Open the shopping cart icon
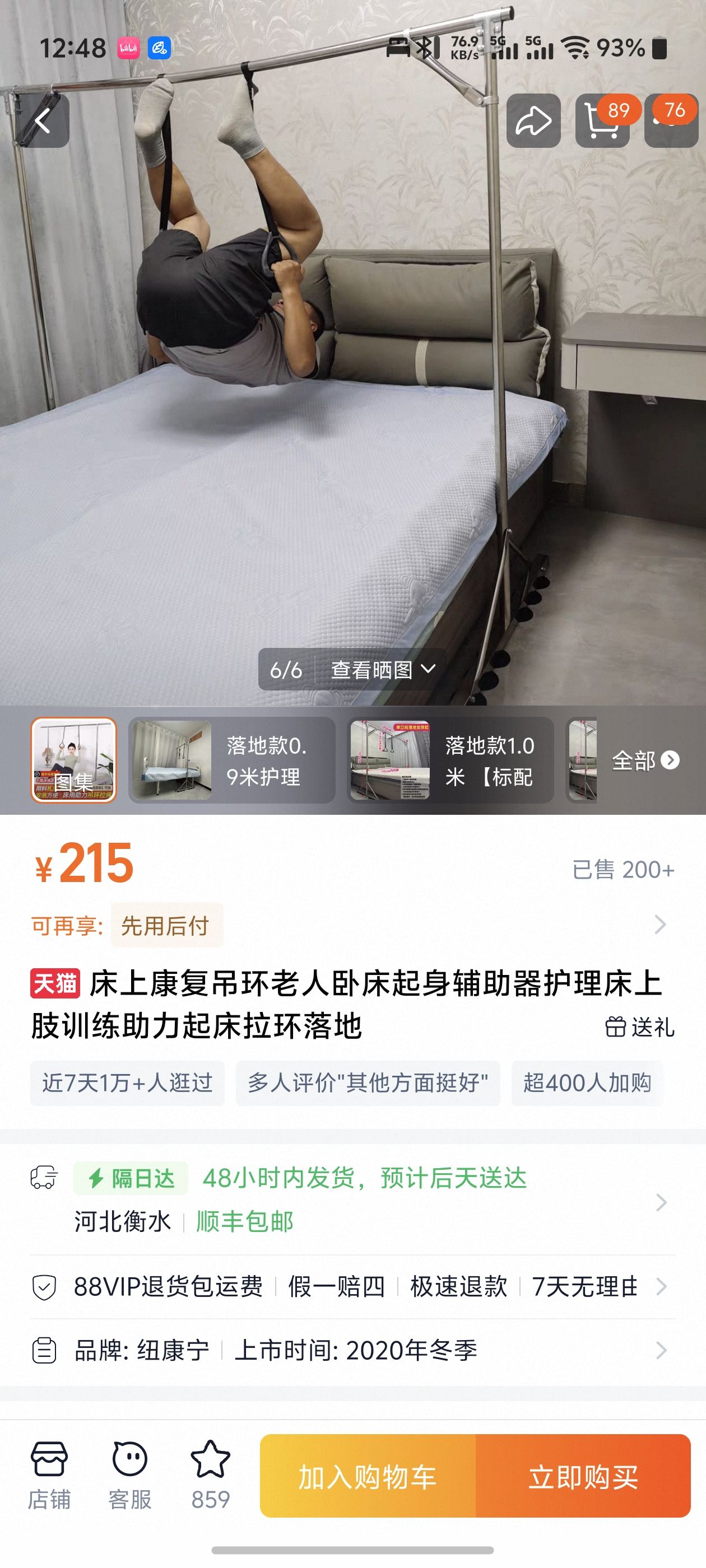The image size is (706, 1568). click(x=602, y=121)
